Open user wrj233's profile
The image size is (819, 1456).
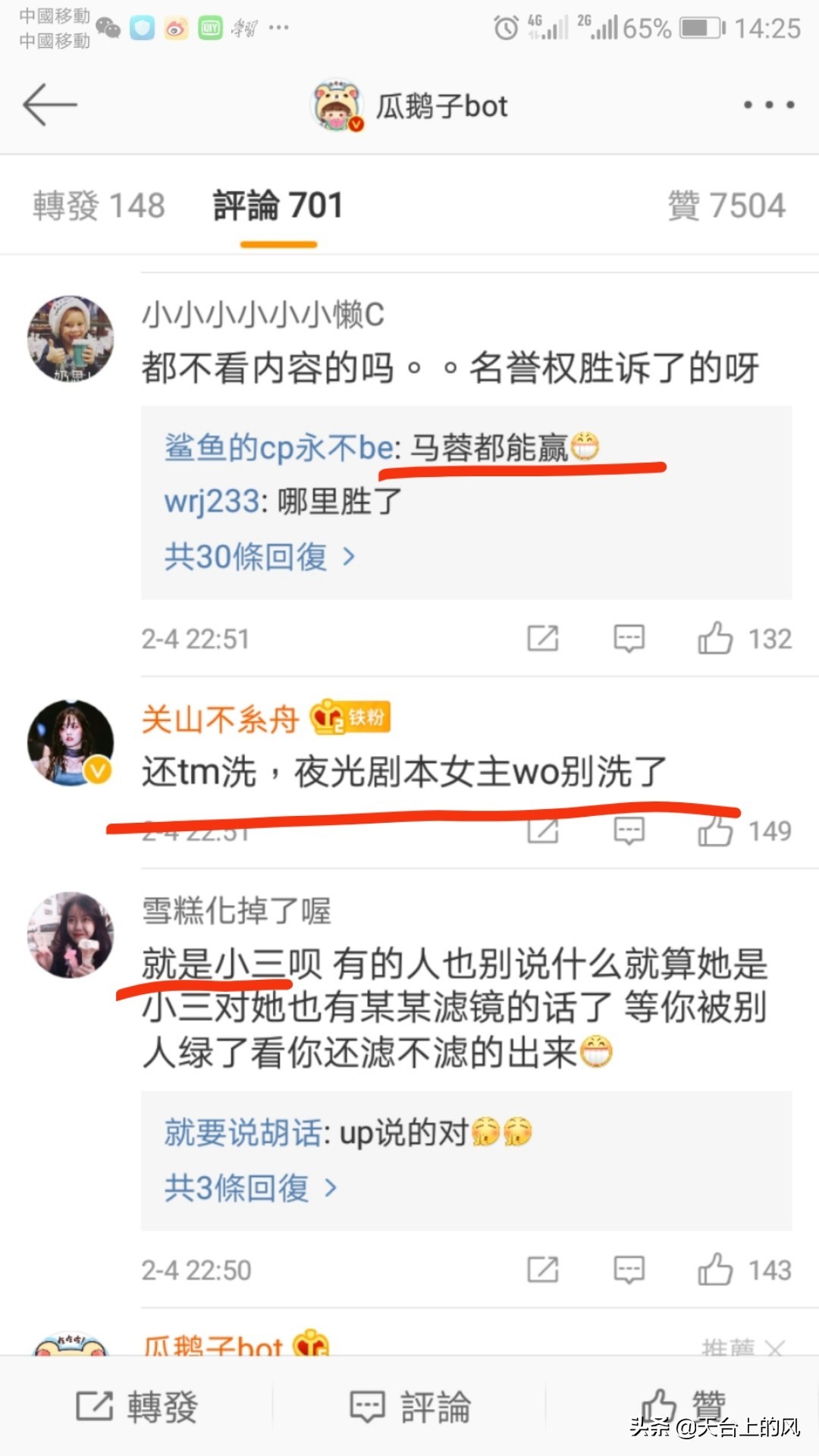coord(212,501)
